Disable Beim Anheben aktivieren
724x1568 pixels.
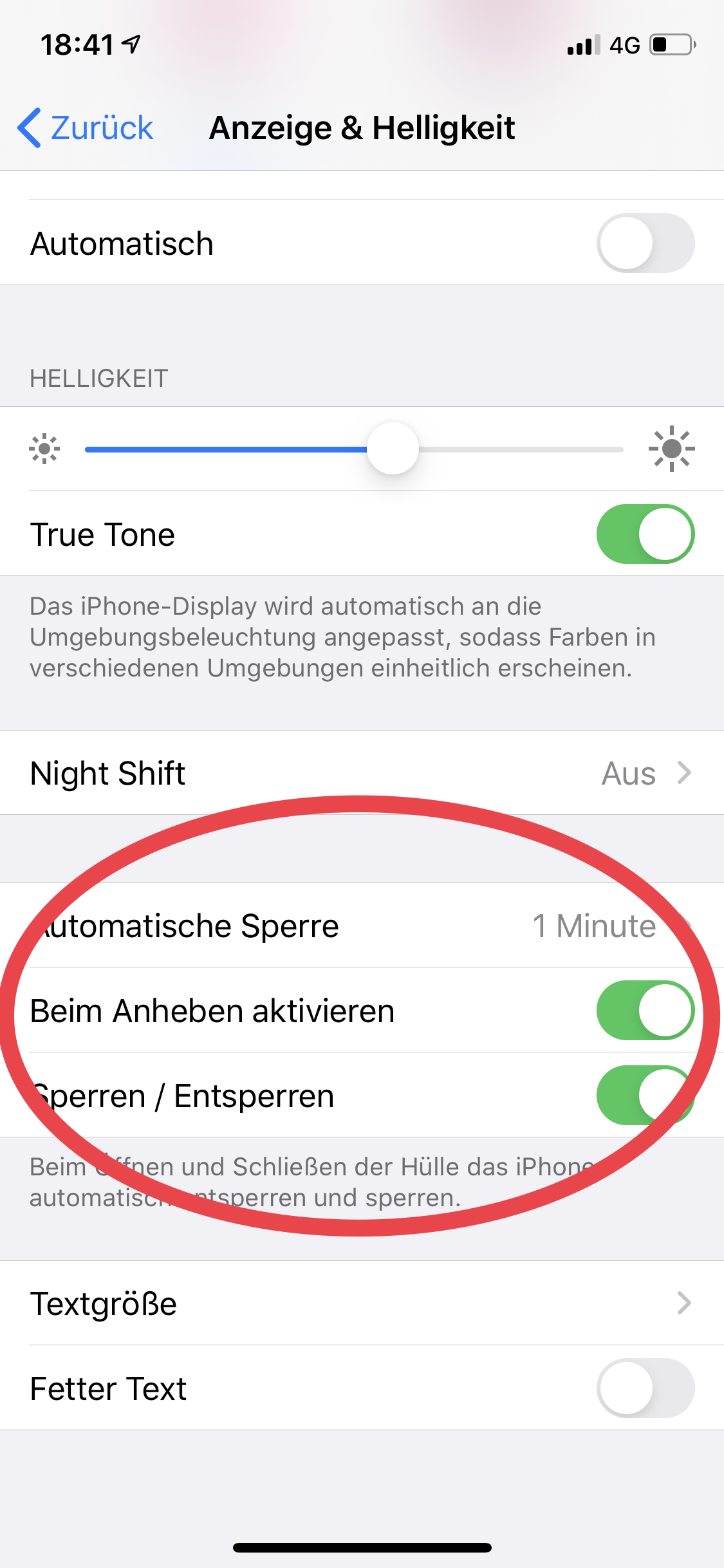point(645,1011)
